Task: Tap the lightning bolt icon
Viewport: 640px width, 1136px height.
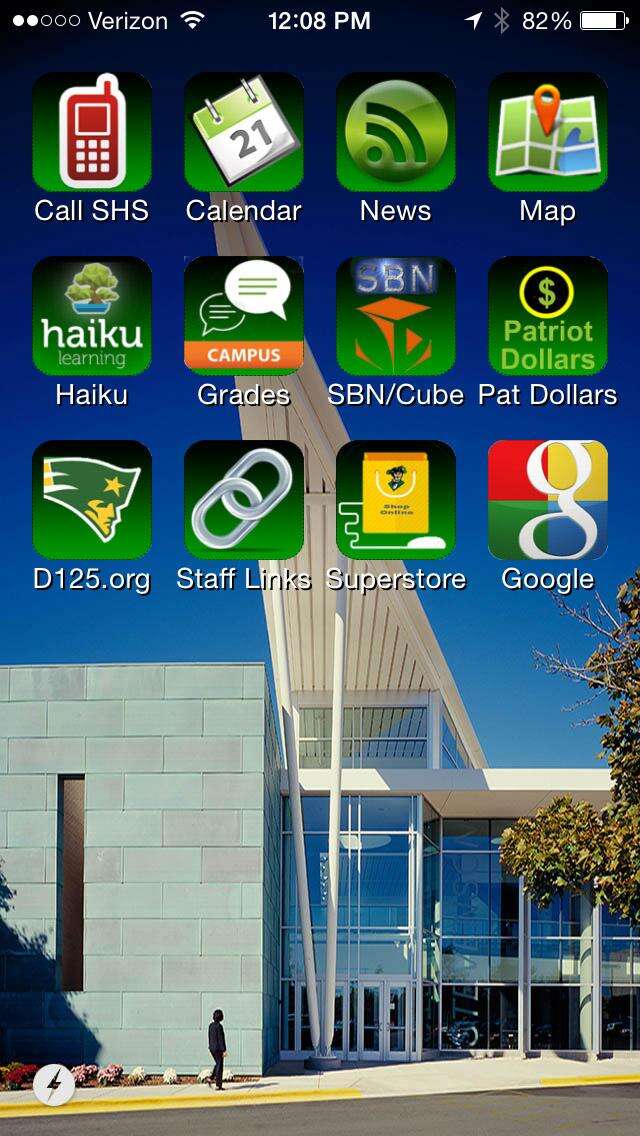Action: click(x=54, y=1085)
